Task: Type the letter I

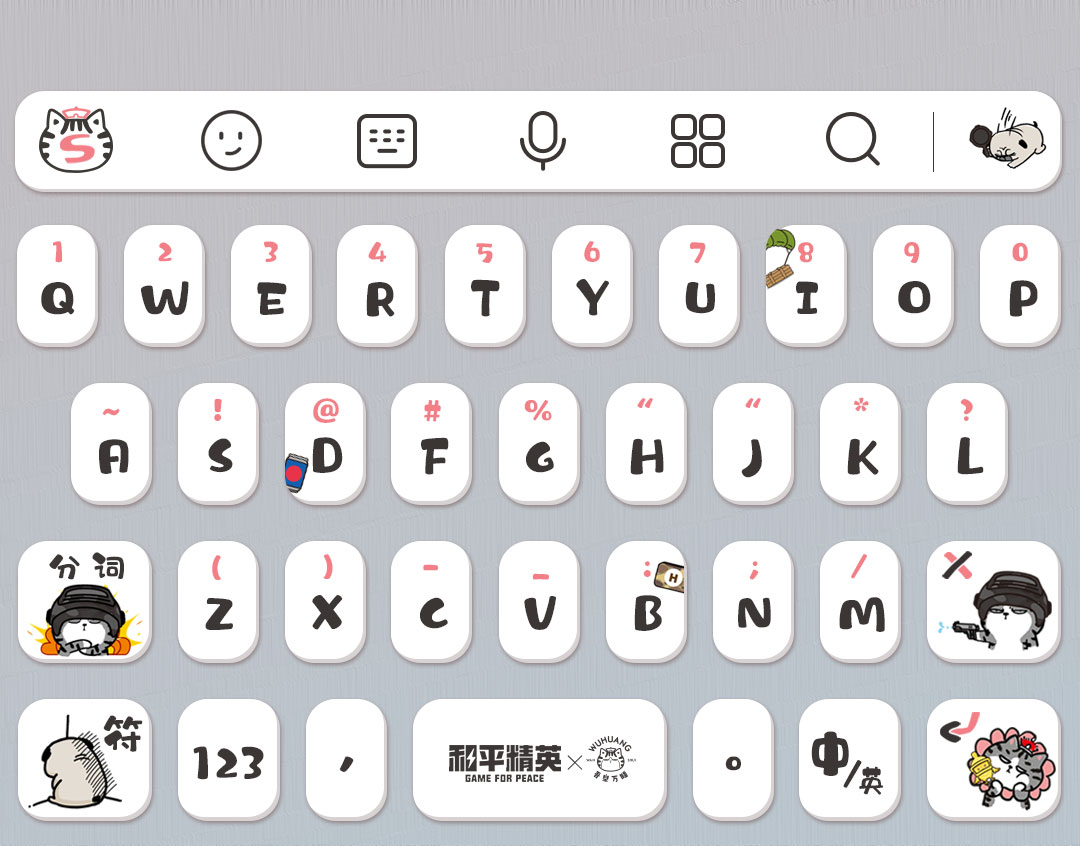Action: pyautogui.click(x=806, y=285)
